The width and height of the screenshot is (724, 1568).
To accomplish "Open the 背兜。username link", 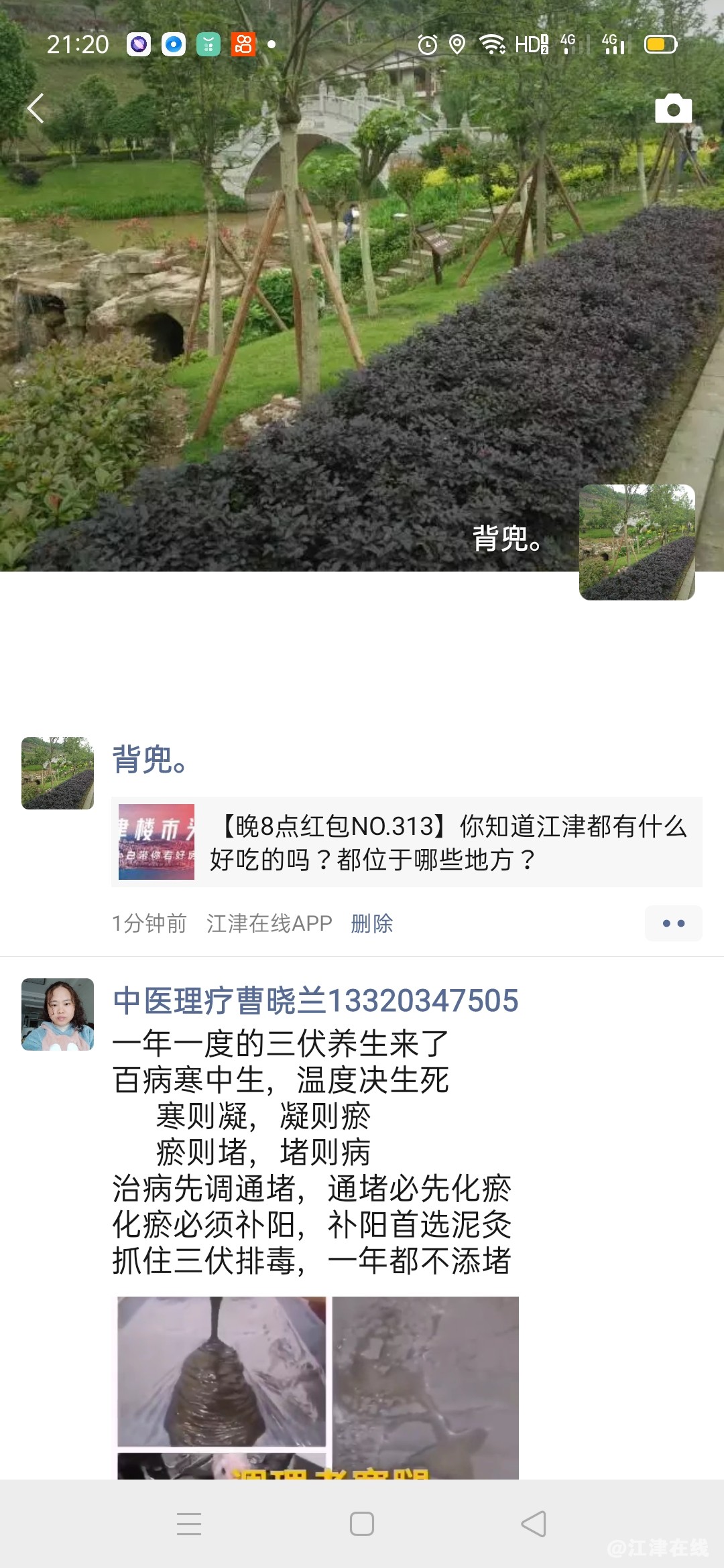I will pyautogui.click(x=149, y=760).
